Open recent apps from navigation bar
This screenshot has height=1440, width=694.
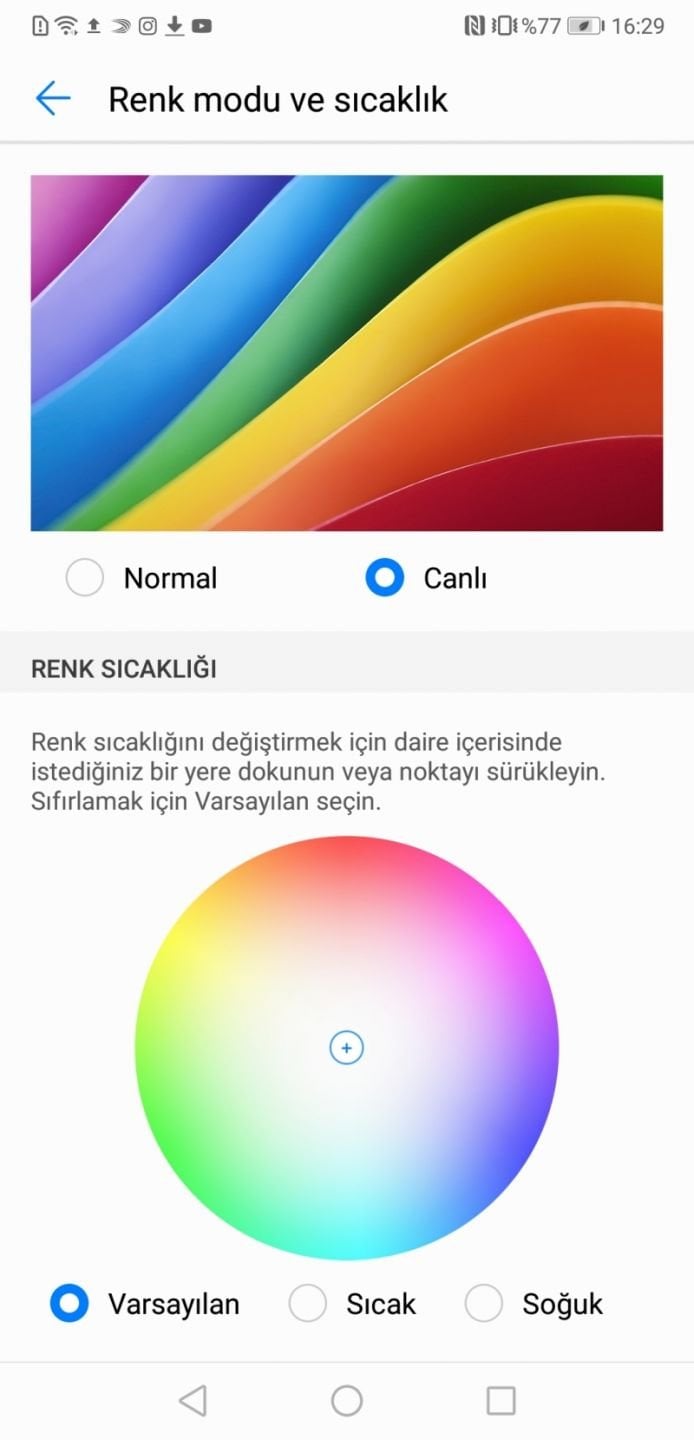pyautogui.click(x=500, y=1401)
